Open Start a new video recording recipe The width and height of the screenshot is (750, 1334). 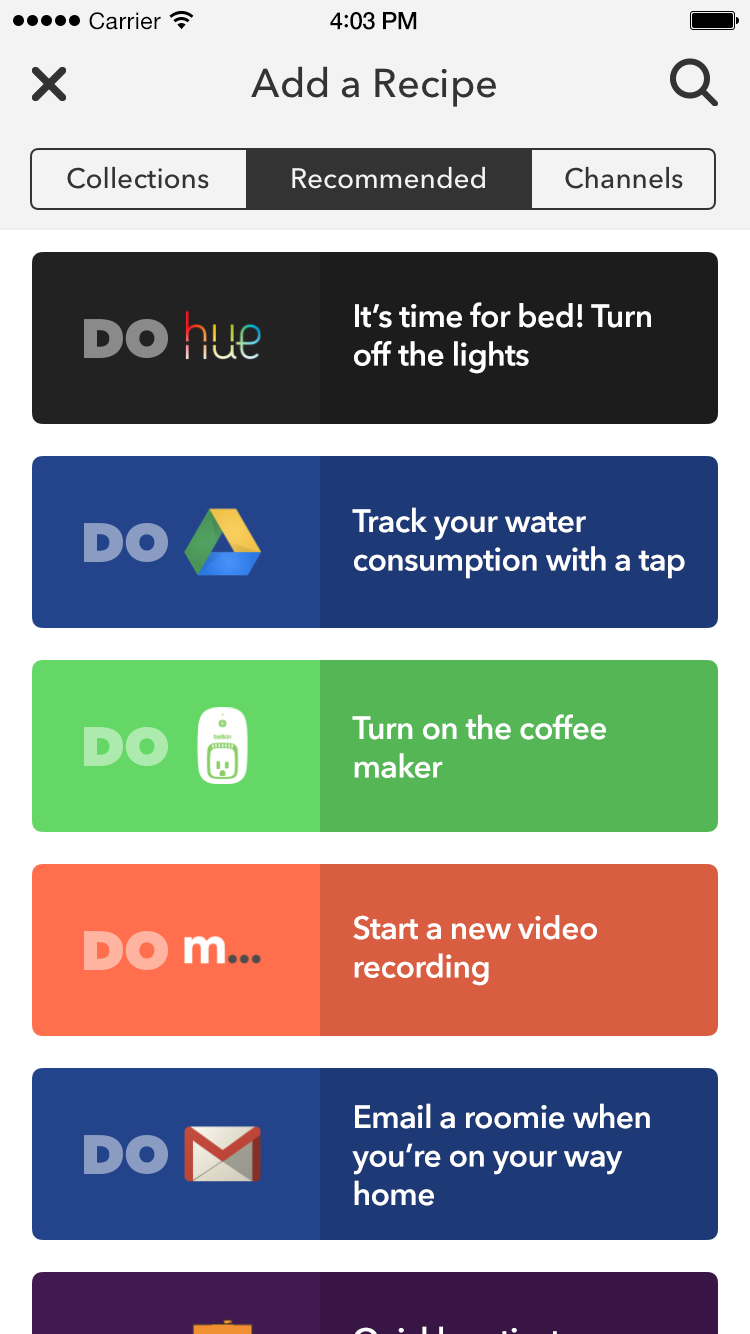[375, 950]
